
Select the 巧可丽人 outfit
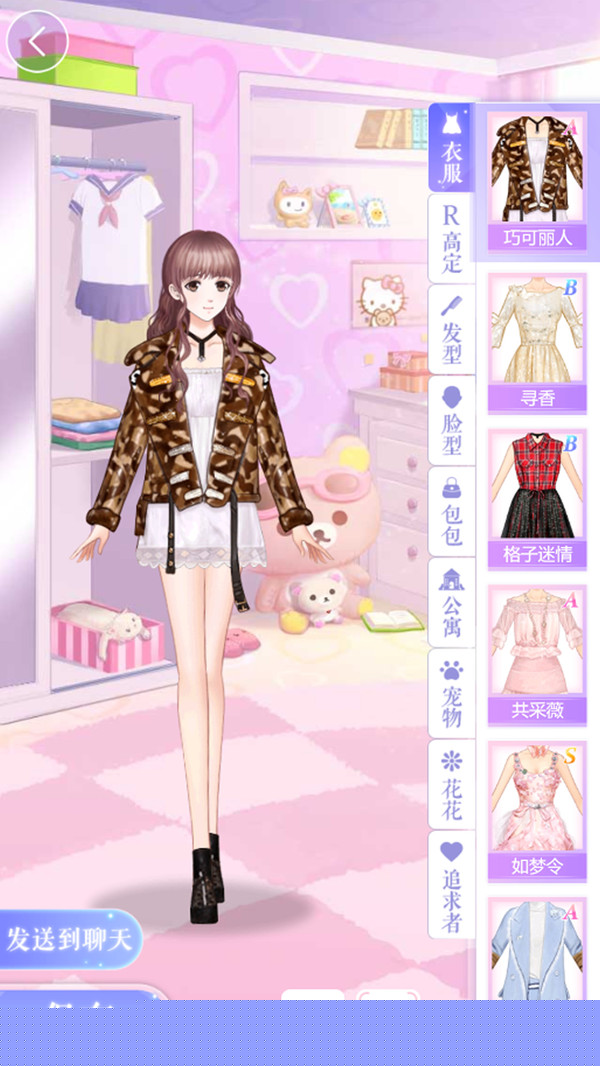point(536,180)
